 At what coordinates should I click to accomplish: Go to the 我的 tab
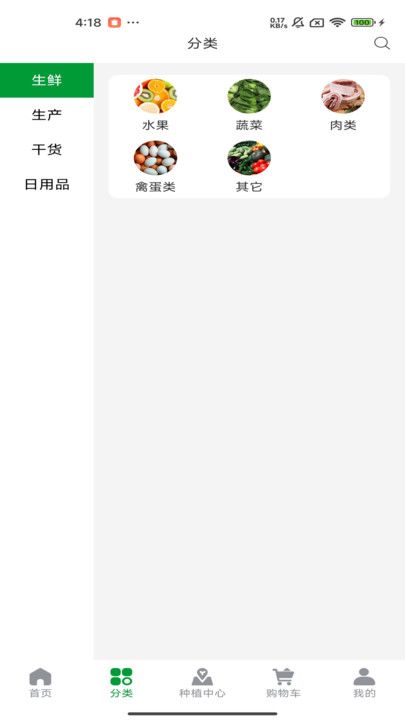[364, 683]
